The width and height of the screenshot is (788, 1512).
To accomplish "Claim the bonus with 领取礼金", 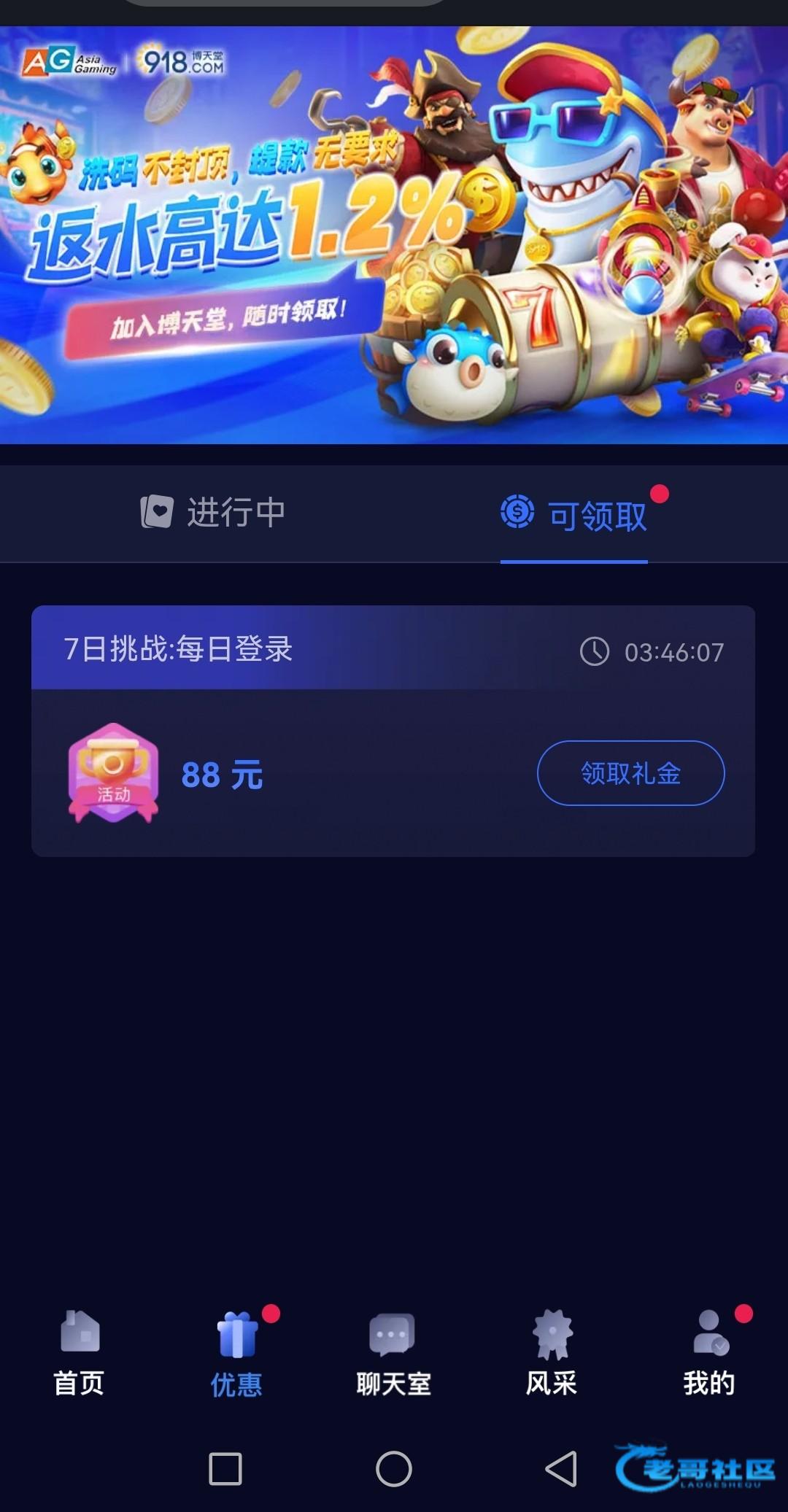I will (x=630, y=773).
